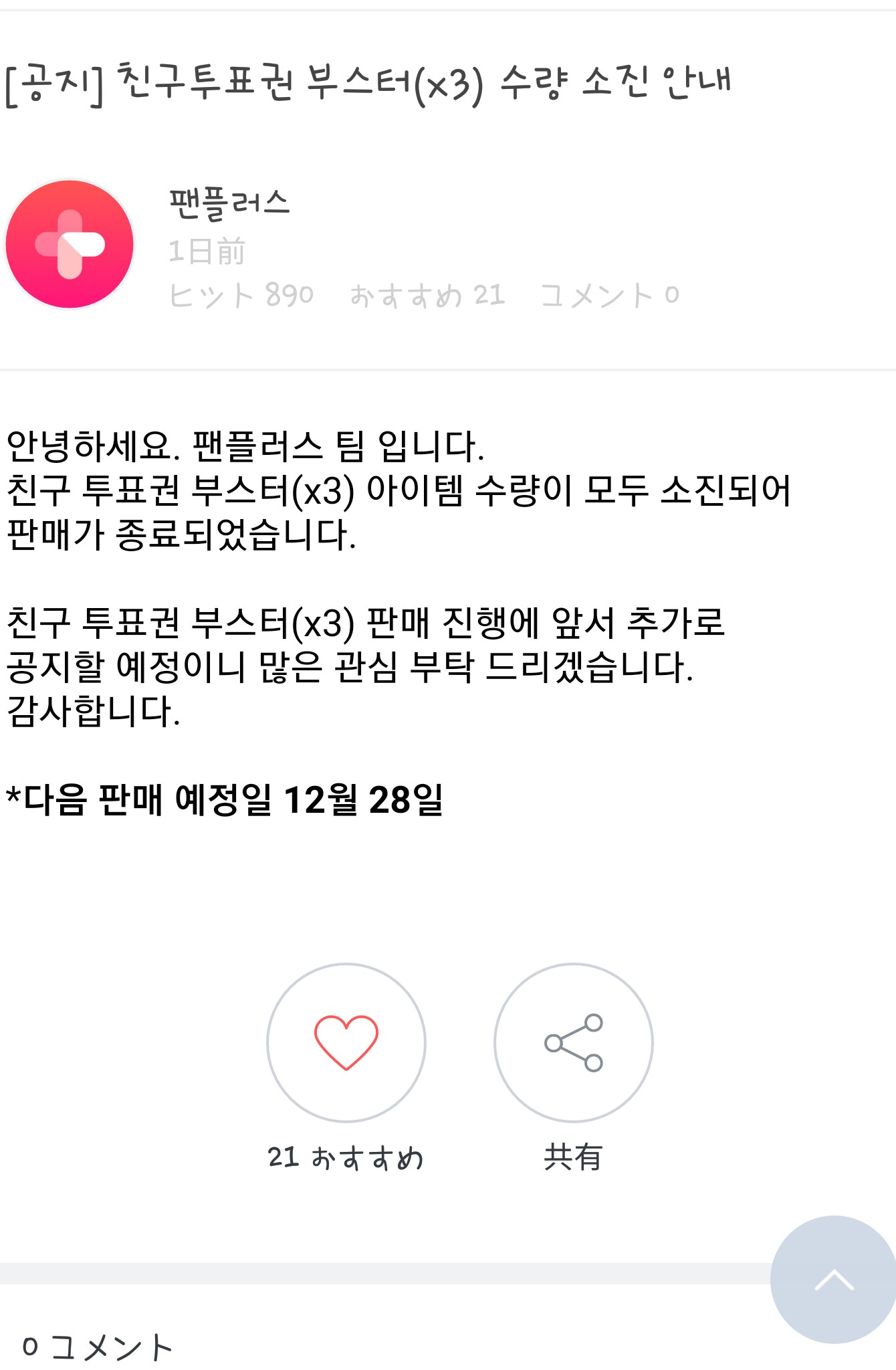Open the 팬플러스 author profile avatar
The height and width of the screenshot is (1370, 896).
pos(70,244)
